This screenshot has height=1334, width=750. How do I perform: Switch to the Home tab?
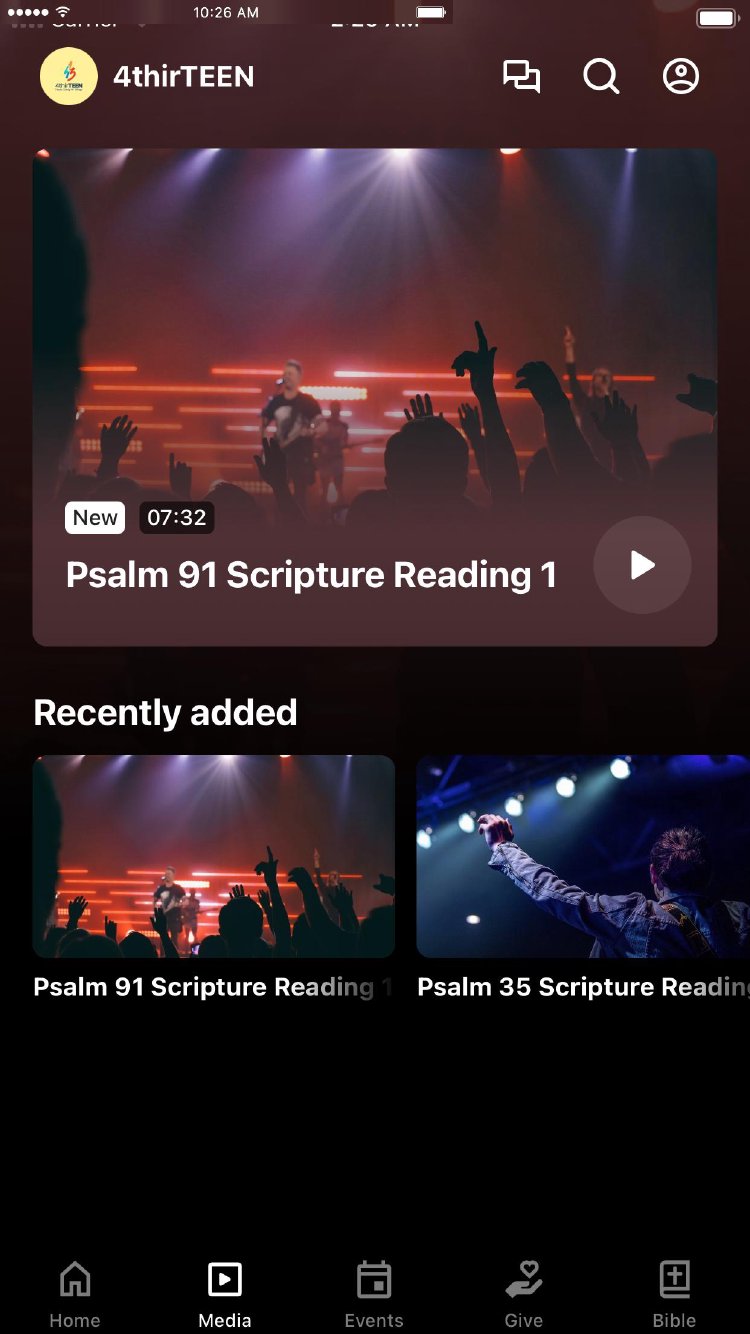(75, 1293)
